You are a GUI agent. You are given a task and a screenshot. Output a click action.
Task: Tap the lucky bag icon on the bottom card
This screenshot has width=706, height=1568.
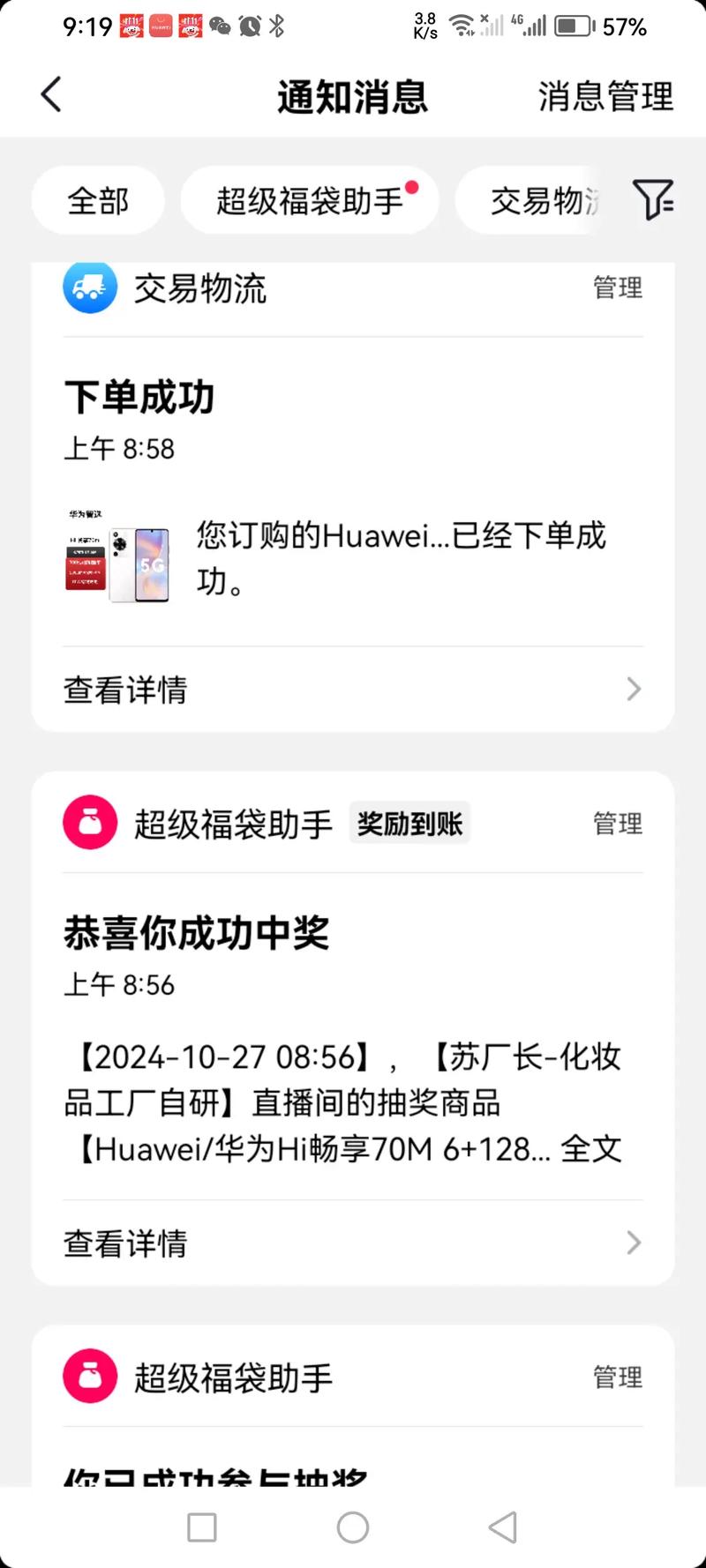(x=90, y=1376)
